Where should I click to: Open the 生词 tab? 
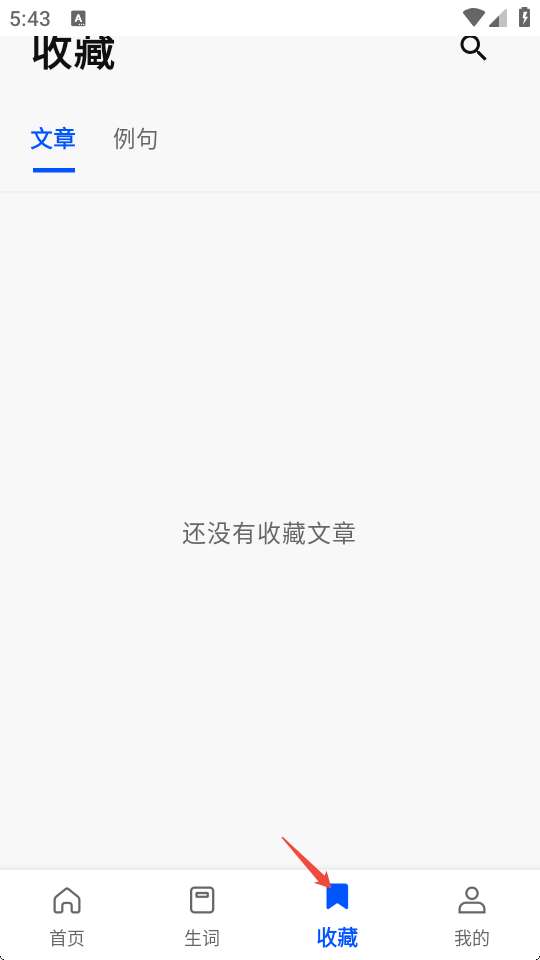202,915
